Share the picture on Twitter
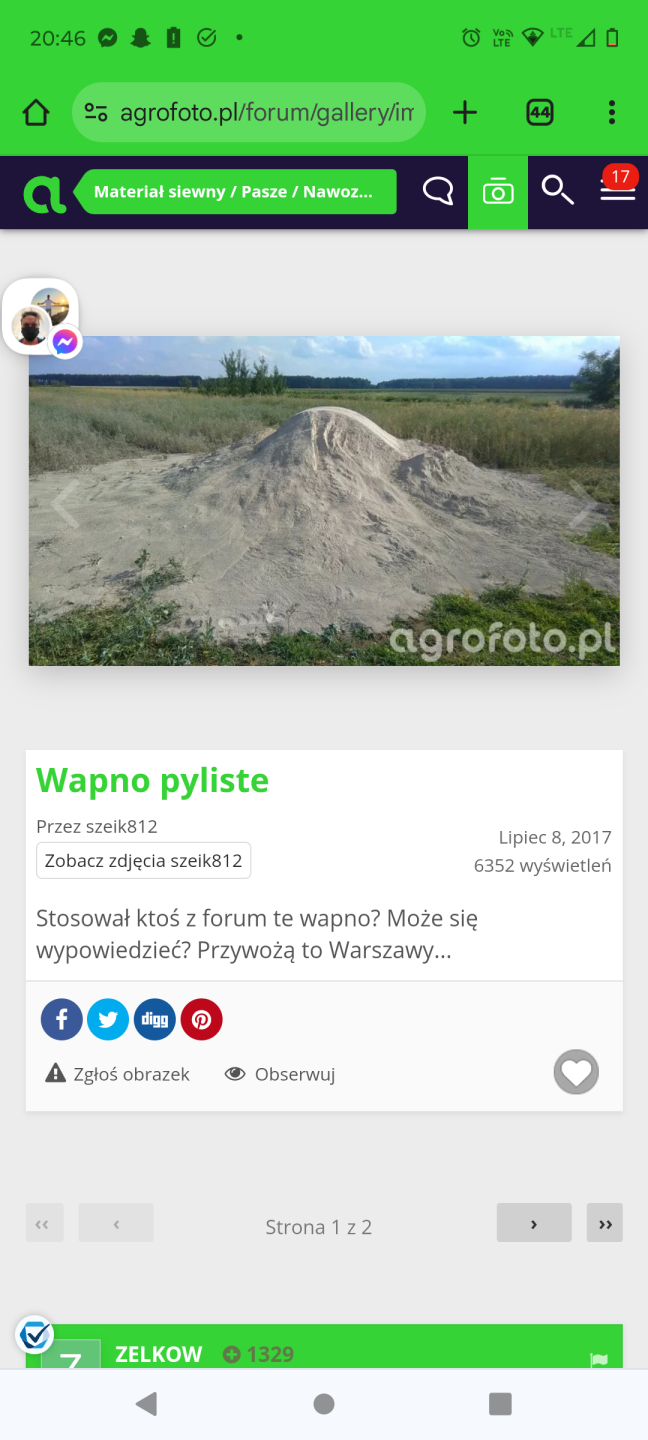 coord(108,1020)
